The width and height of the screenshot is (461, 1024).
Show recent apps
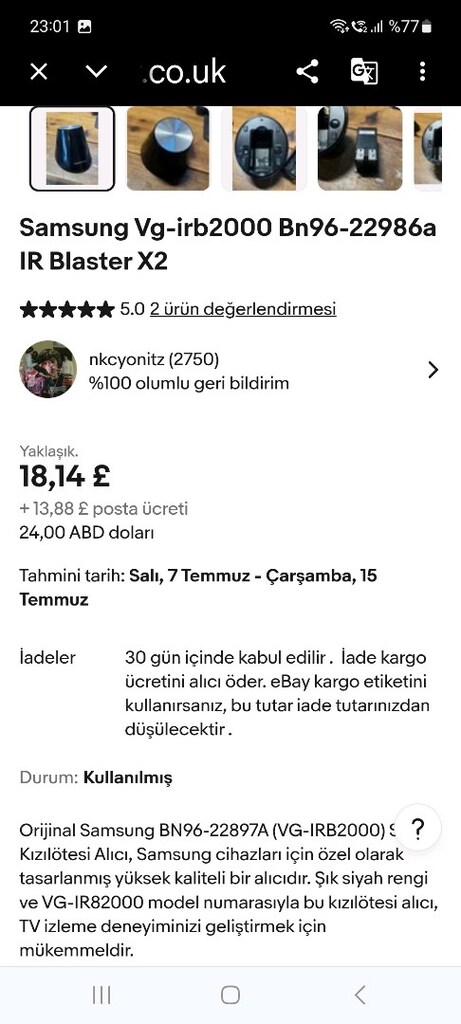[101, 995]
